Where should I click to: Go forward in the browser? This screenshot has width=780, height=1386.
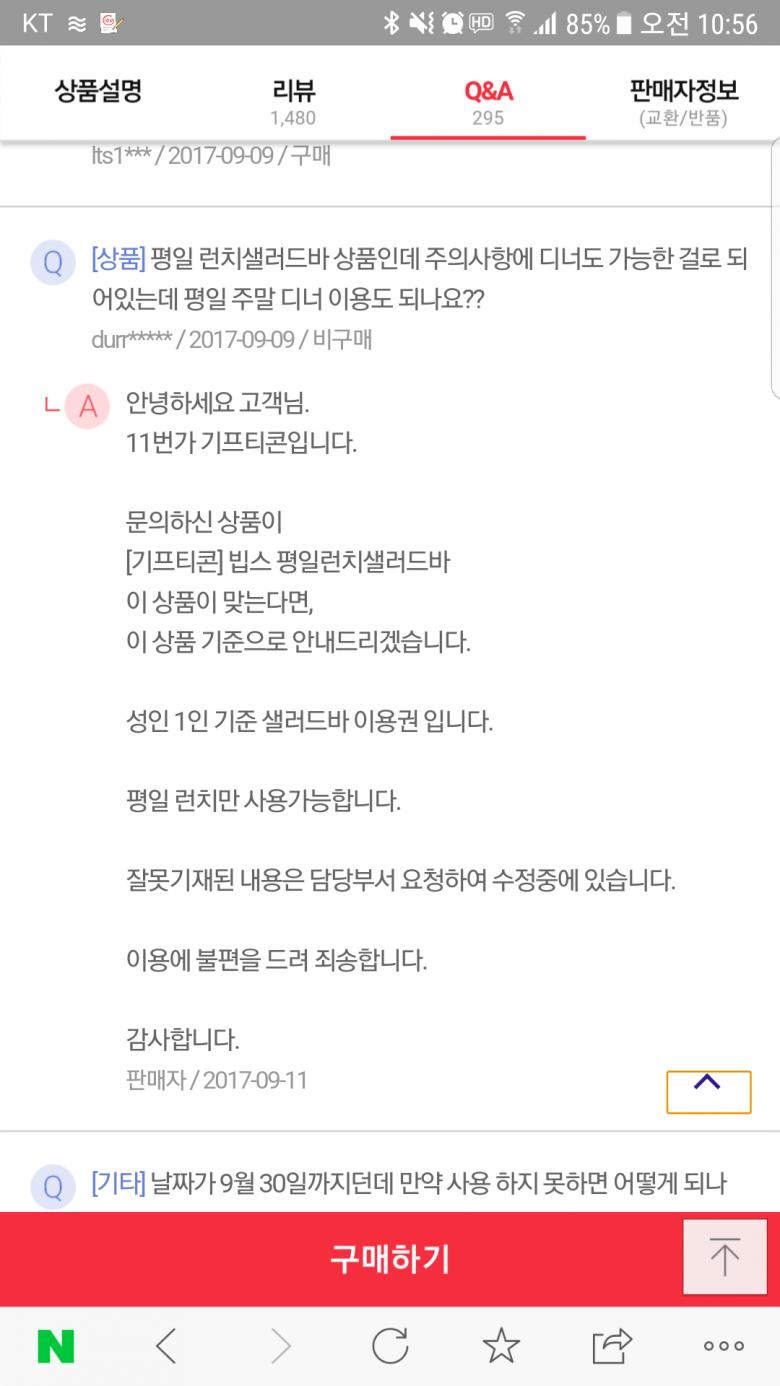(x=281, y=1346)
